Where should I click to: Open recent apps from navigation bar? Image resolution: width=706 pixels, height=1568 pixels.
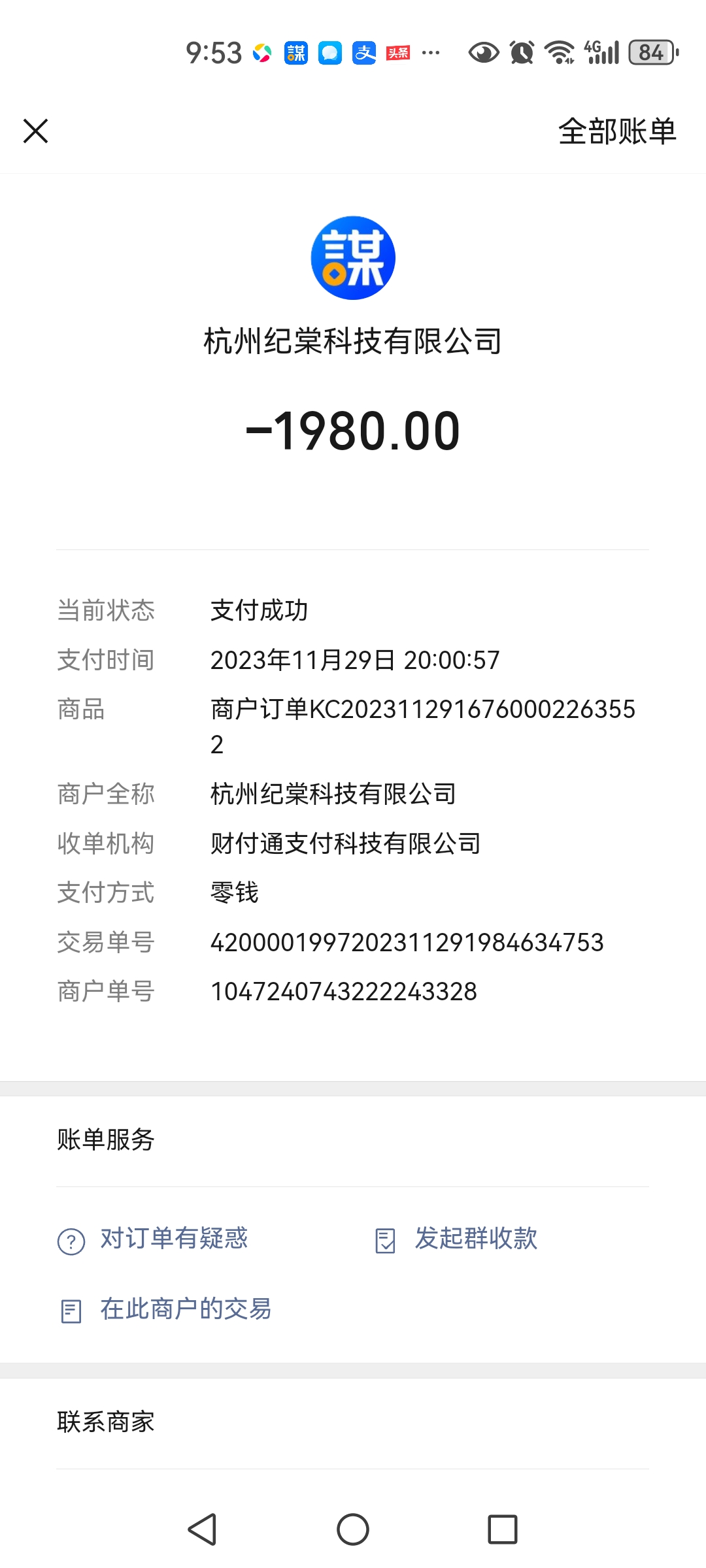[x=503, y=1529]
